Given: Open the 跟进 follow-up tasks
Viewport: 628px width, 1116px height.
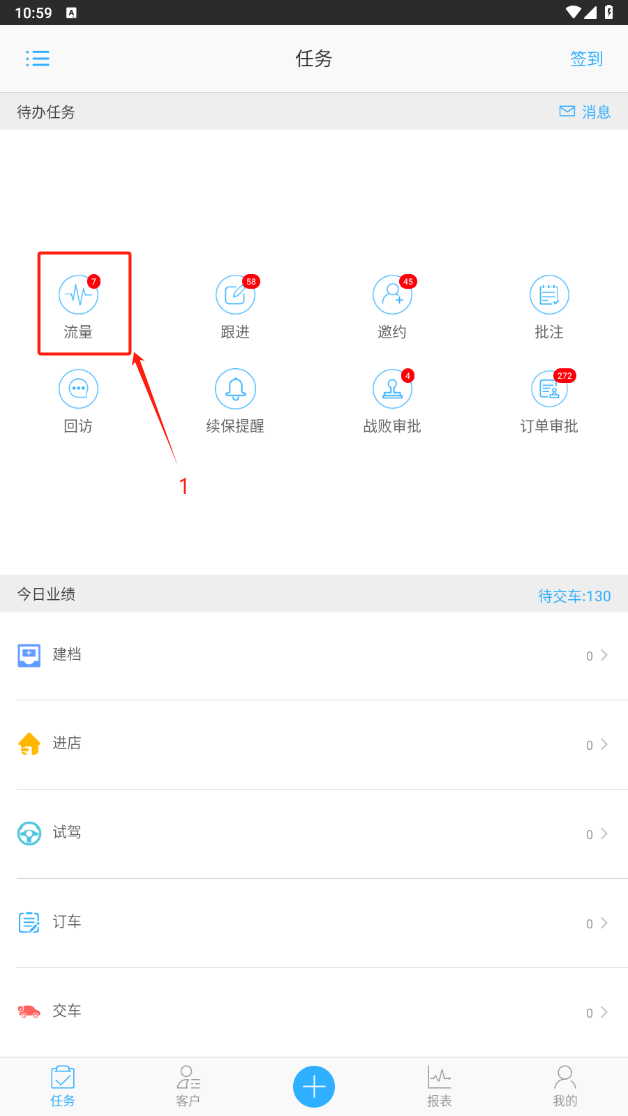Looking at the screenshot, I should pyautogui.click(x=236, y=305).
